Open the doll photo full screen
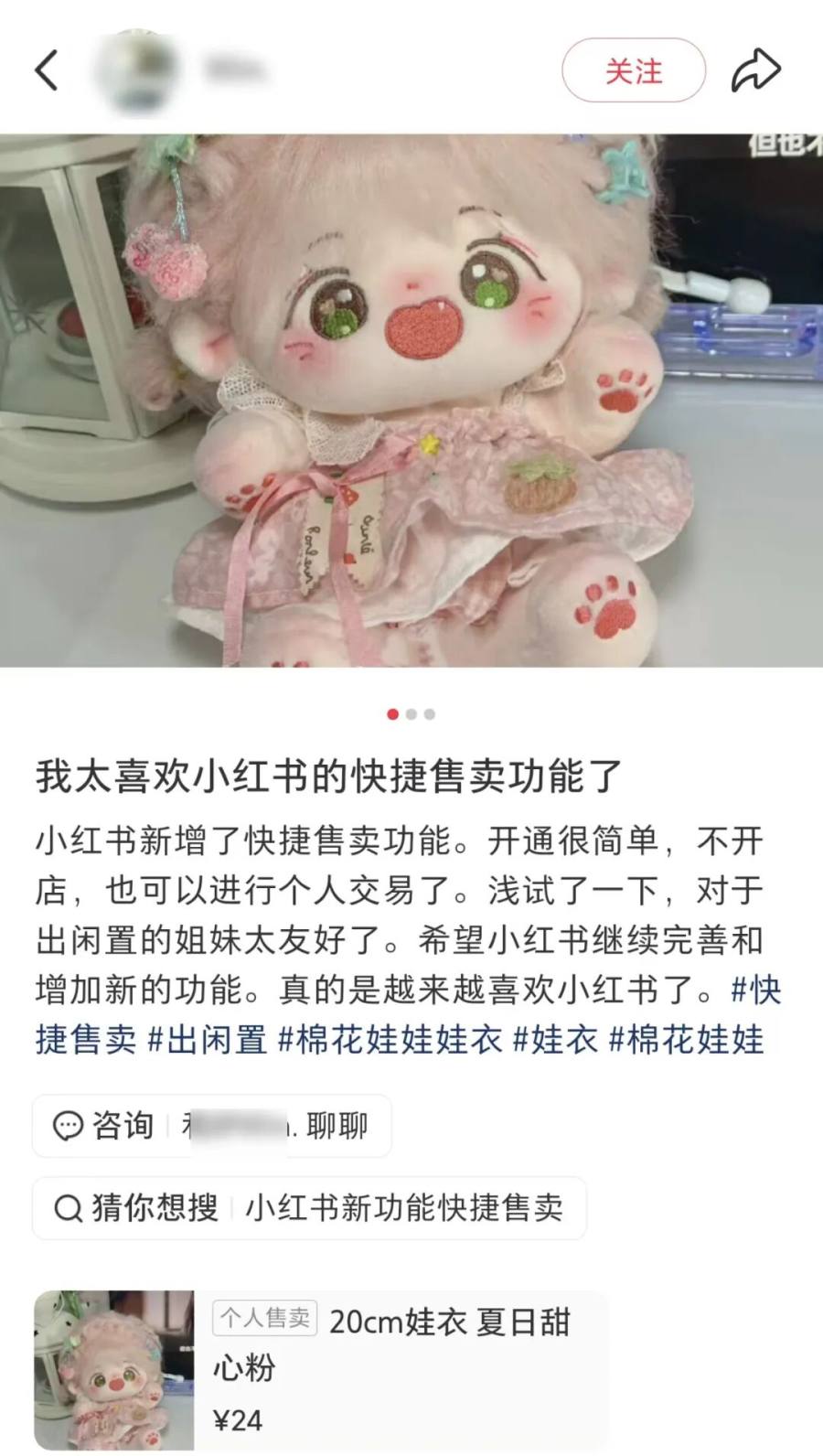Image resolution: width=823 pixels, height=1456 pixels. coord(411,401)
